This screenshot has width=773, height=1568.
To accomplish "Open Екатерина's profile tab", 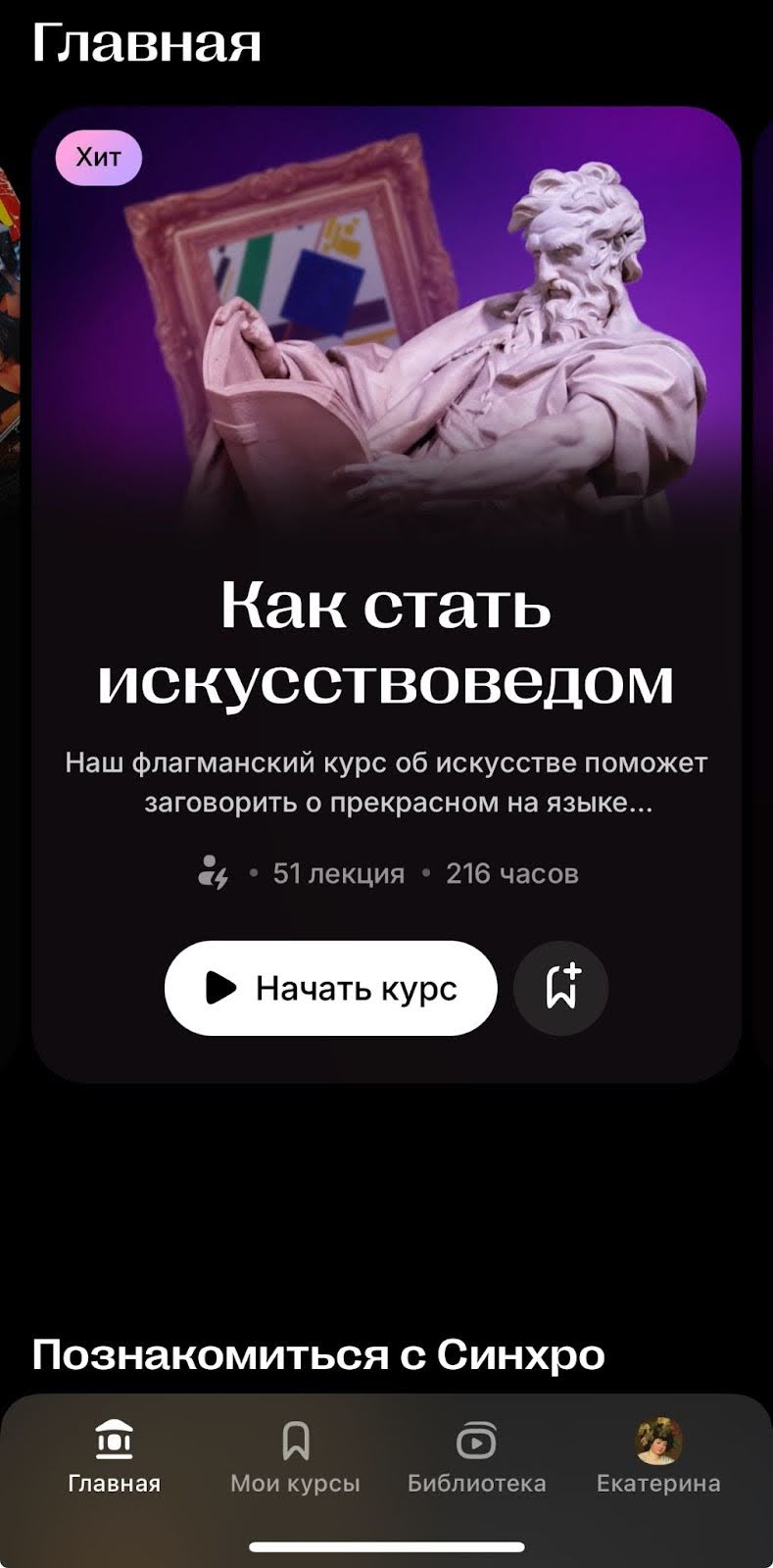I will click(x=657, y=1457).
